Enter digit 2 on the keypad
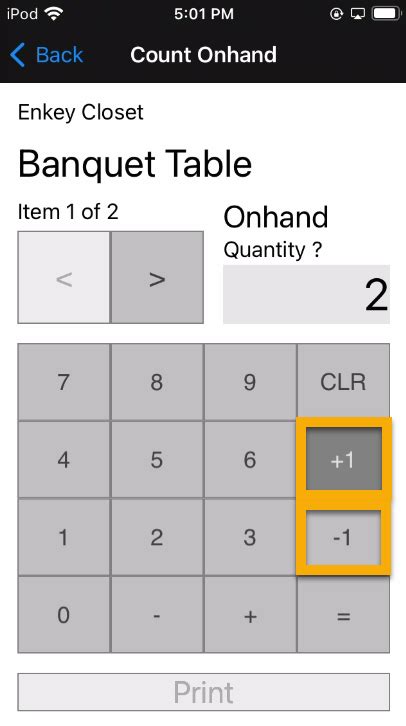406x726 pixels. click(157, 537)
